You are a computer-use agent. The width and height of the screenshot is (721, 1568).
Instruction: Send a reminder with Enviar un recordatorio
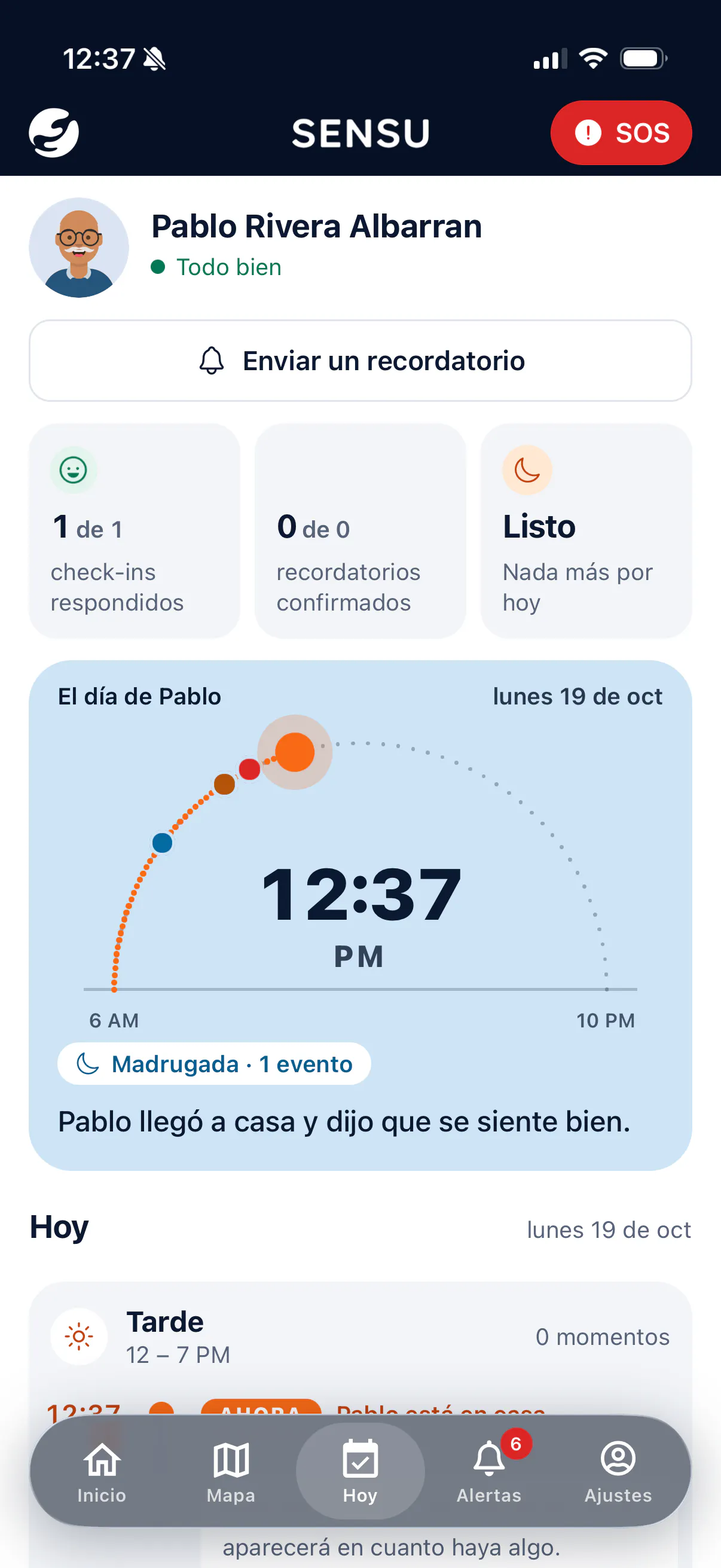(x=360, y=361)
